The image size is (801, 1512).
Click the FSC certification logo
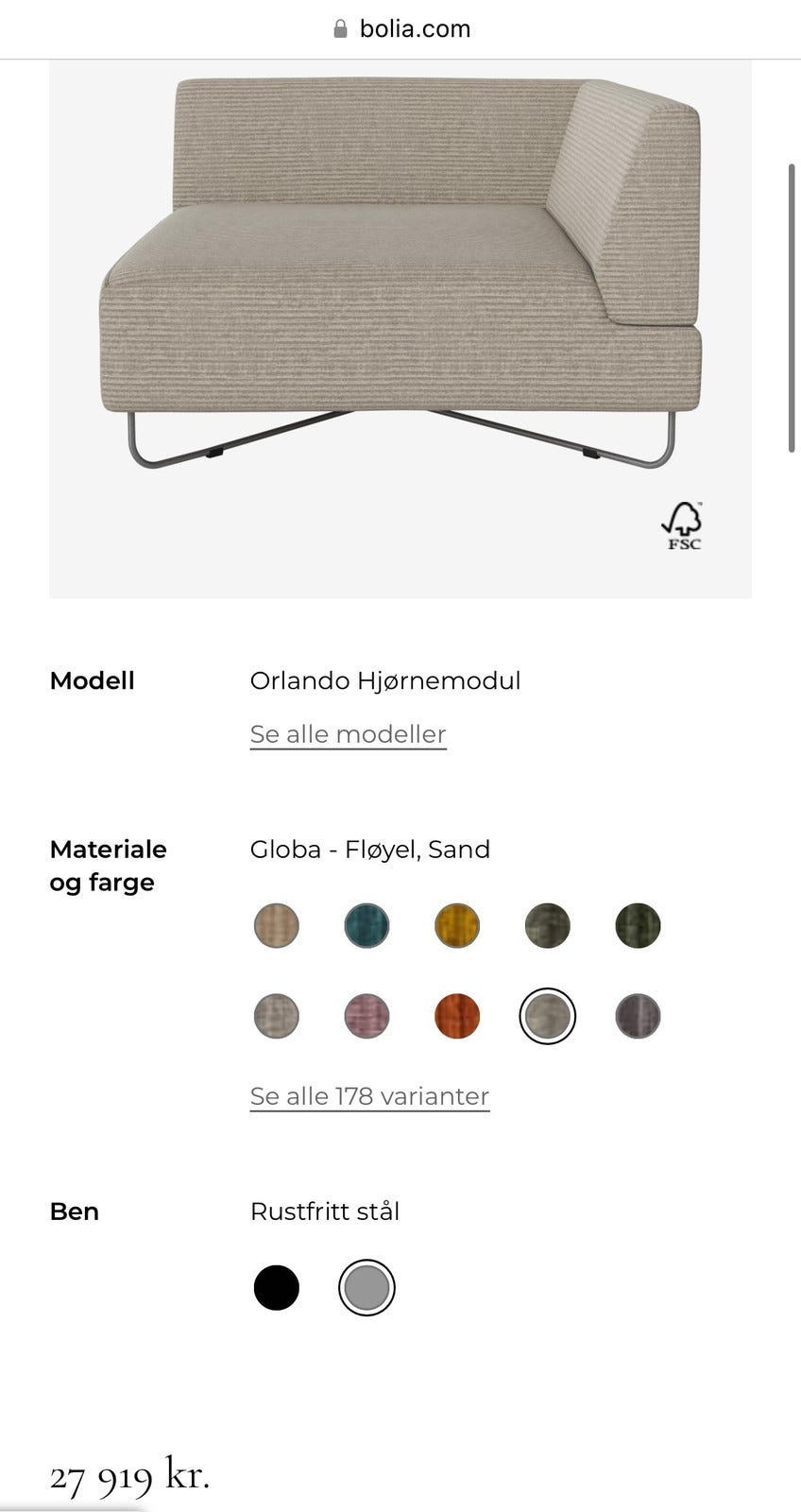click(683, 524)
